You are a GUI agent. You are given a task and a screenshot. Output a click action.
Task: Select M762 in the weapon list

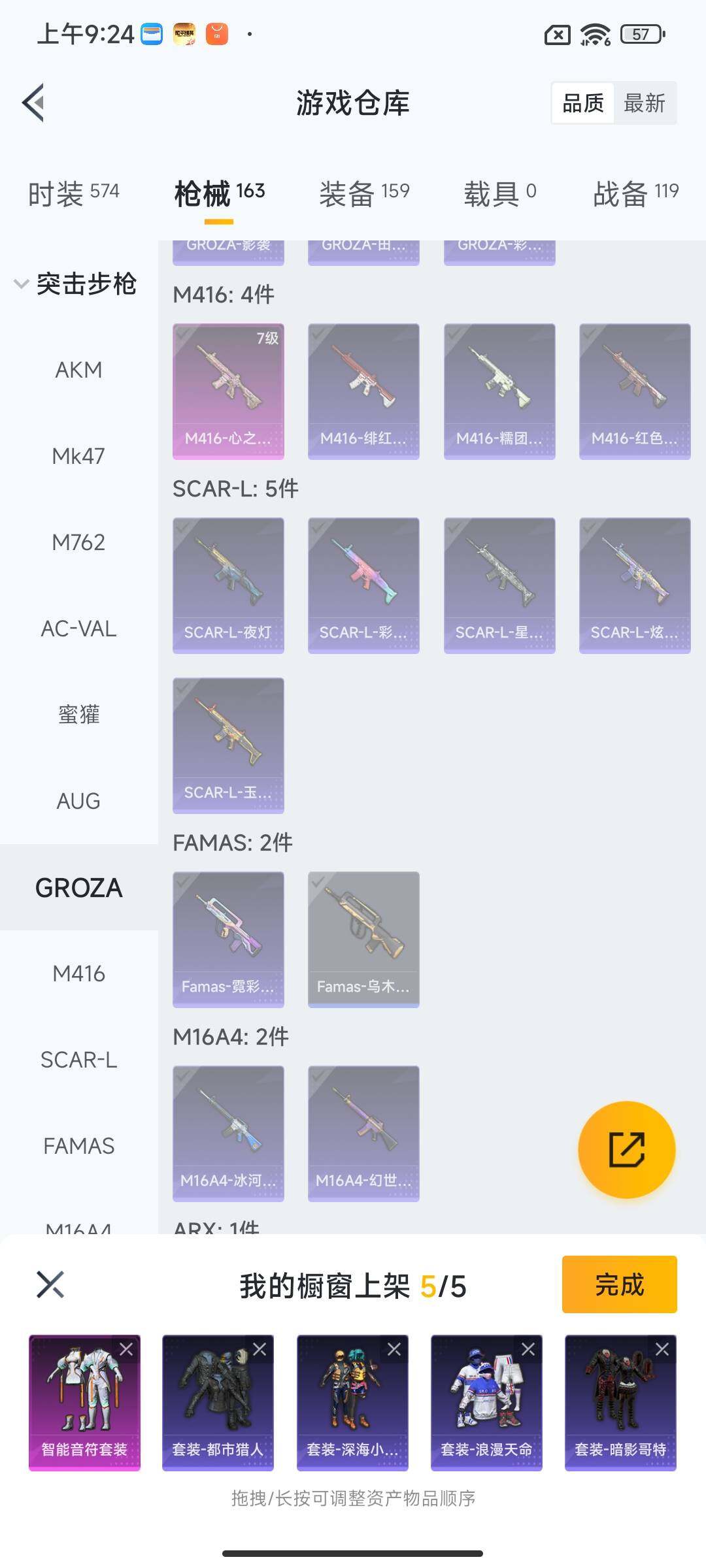tap(78, 542)
